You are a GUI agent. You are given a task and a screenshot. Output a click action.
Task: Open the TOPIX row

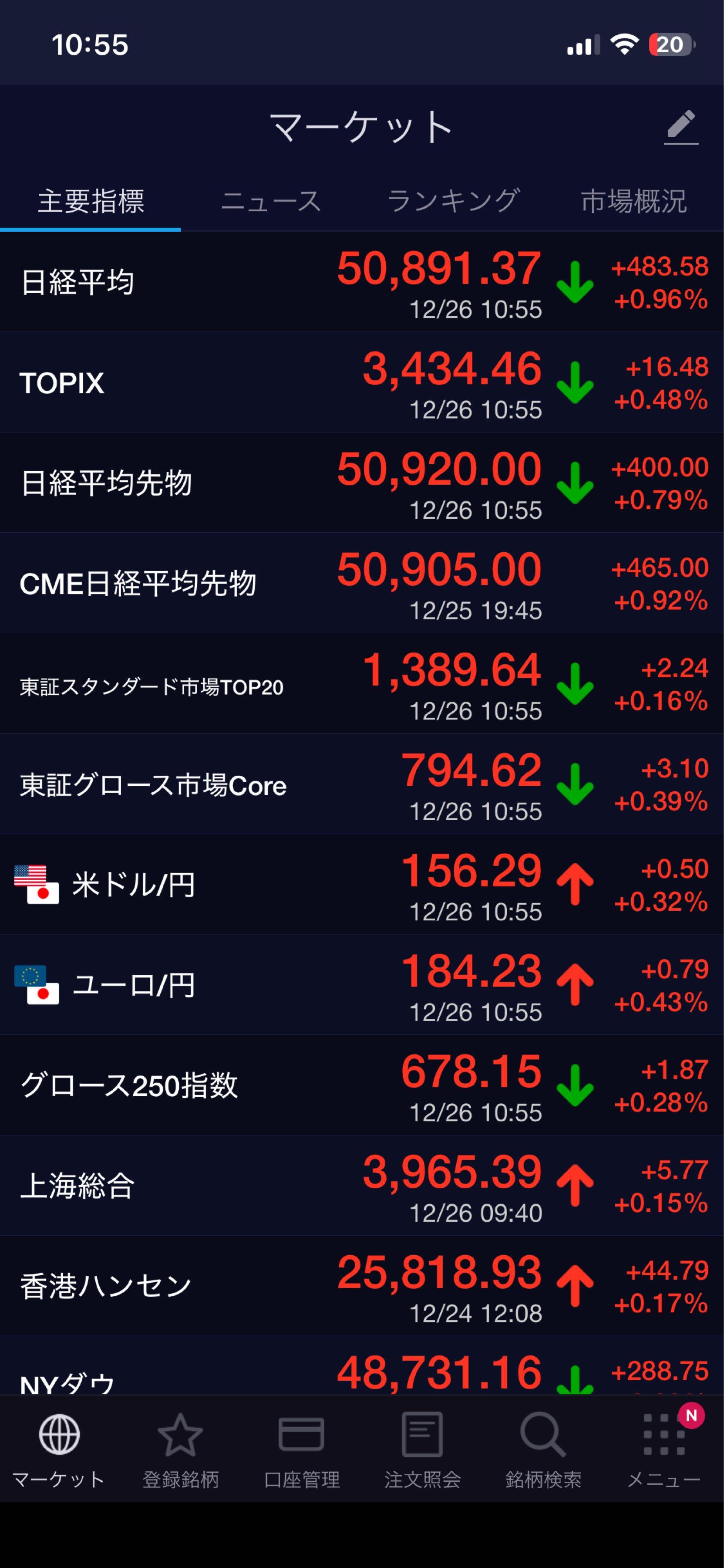(361, 383)
